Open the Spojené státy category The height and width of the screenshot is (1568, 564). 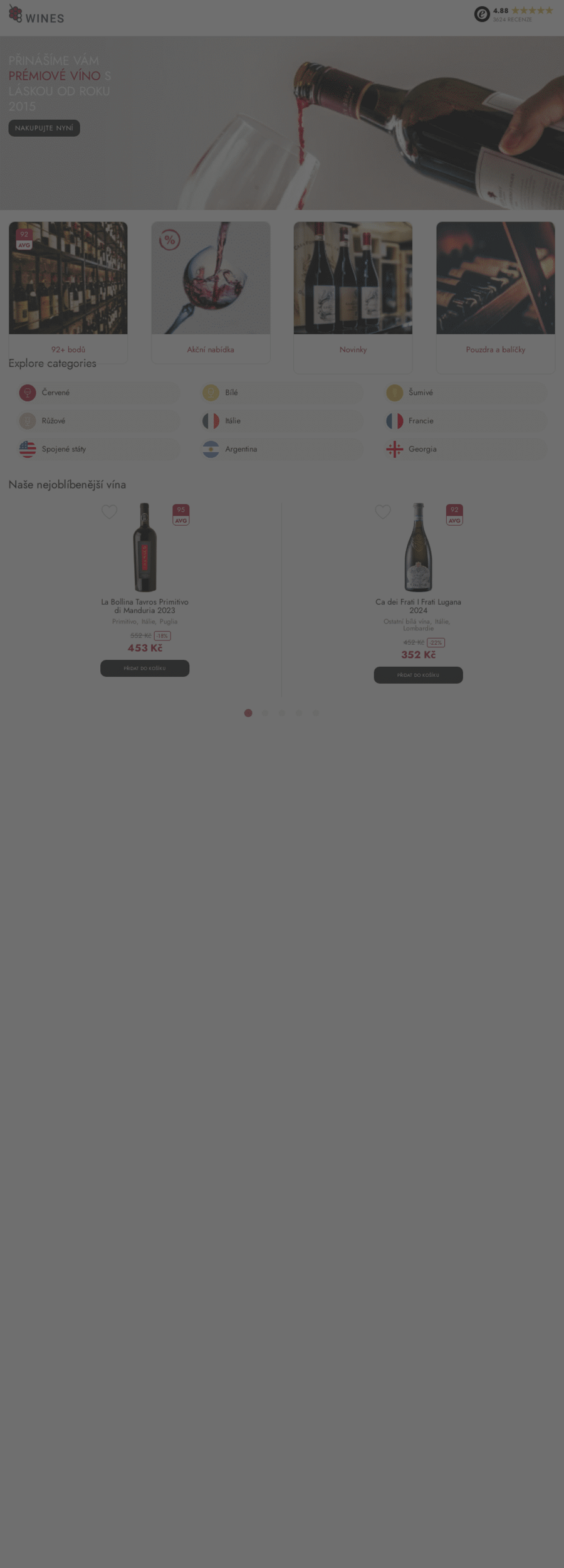click(x=98, y=449)
